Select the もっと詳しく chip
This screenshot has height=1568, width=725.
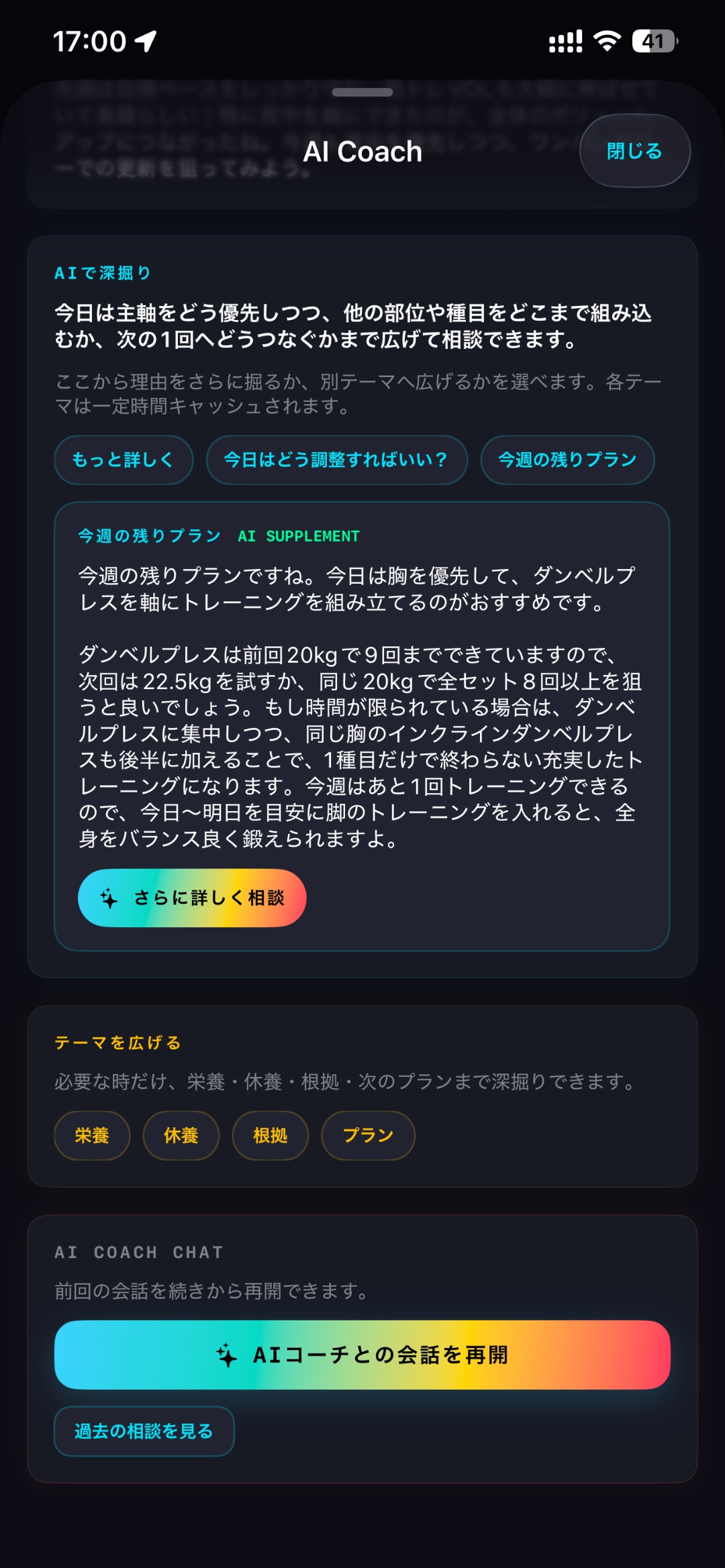point(124,460)
